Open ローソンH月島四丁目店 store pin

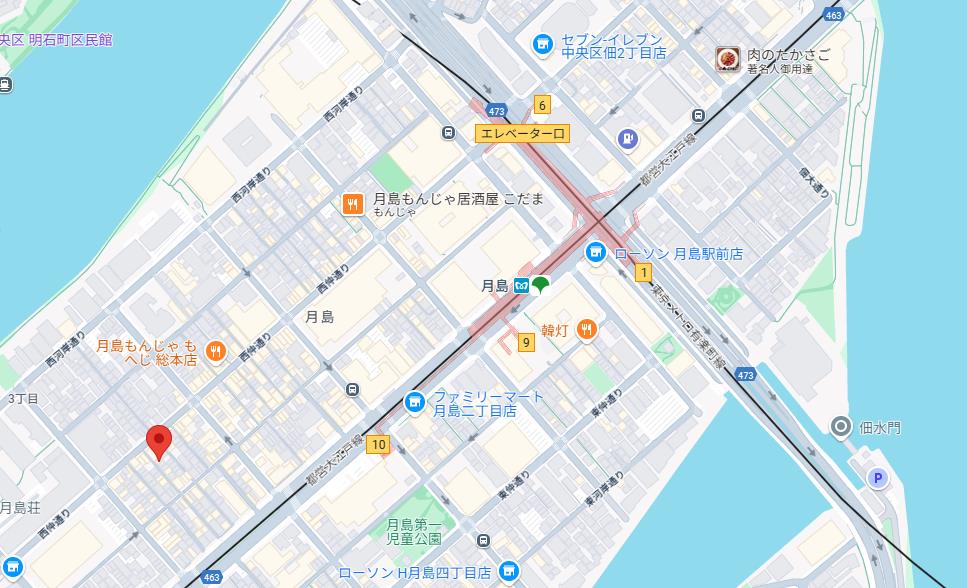pyautogui.click(x=509, y=571)
